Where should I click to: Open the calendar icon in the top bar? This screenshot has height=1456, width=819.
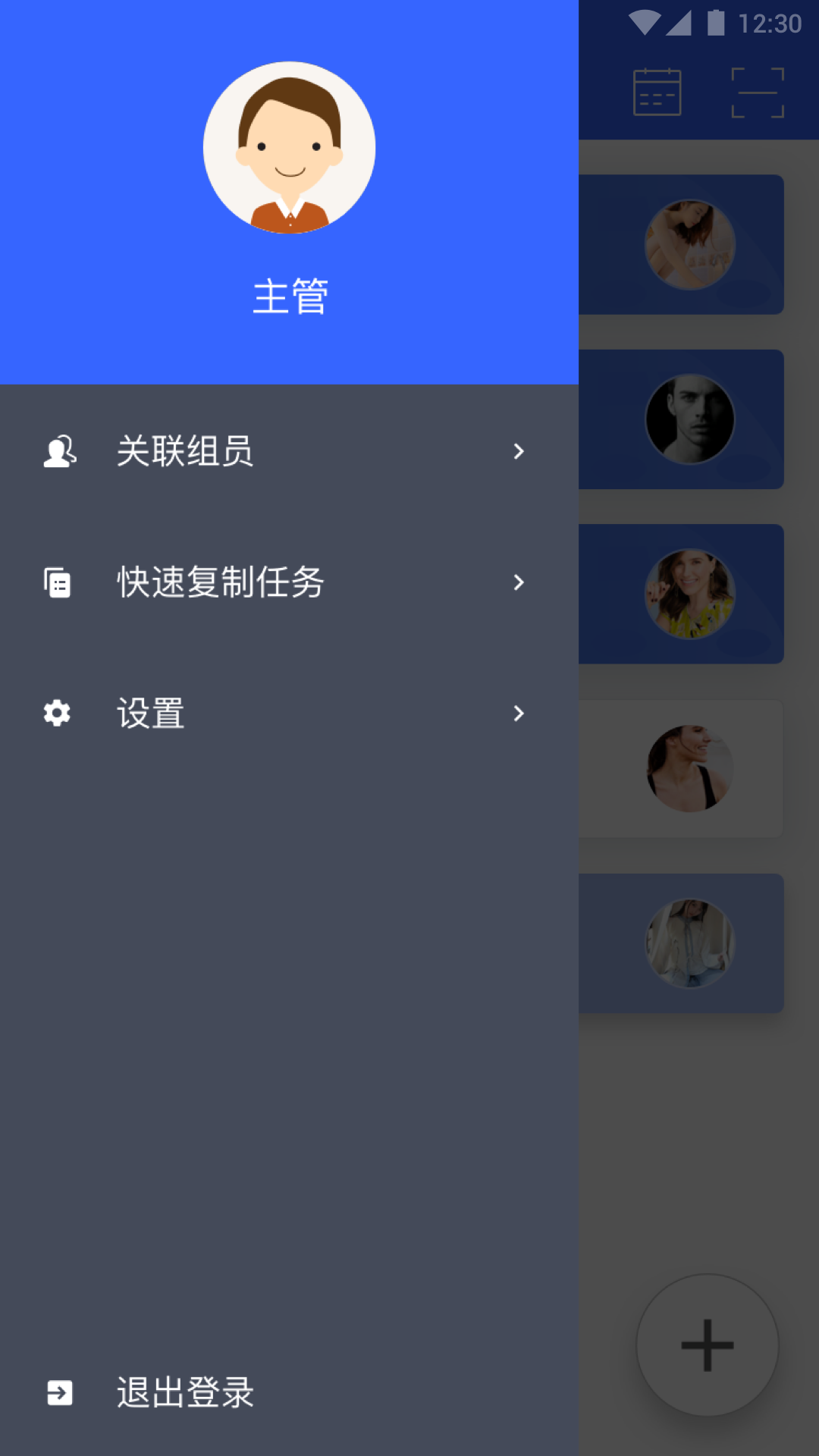coord(657,92)
